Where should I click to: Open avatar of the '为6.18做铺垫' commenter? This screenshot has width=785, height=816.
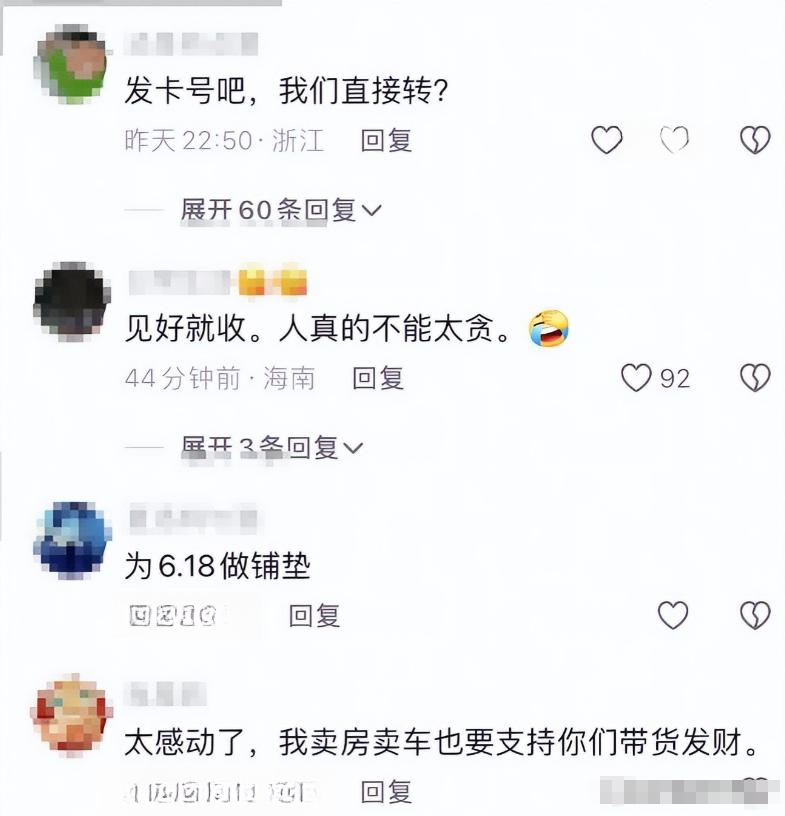[71, 540]
